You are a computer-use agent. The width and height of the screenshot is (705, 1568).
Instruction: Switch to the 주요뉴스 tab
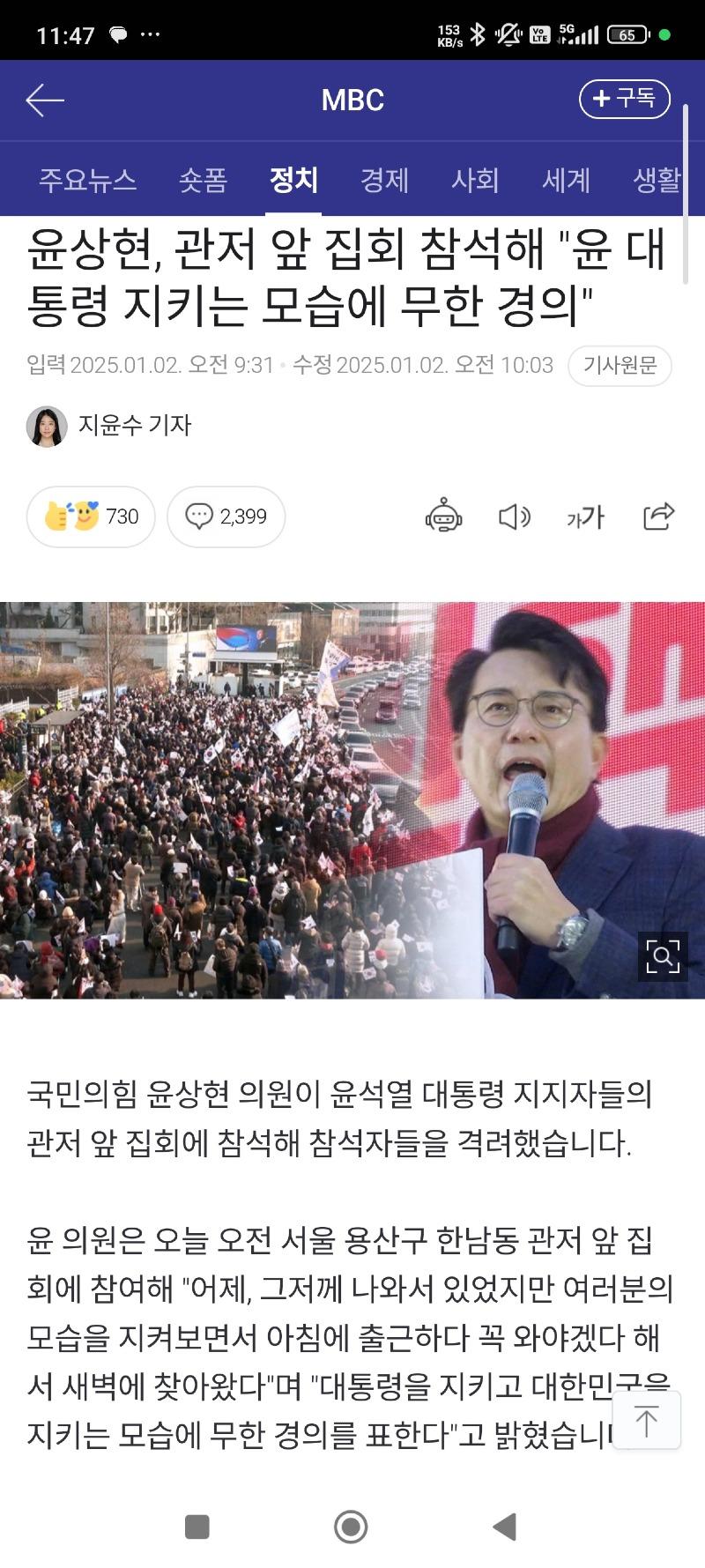[87, 180]
